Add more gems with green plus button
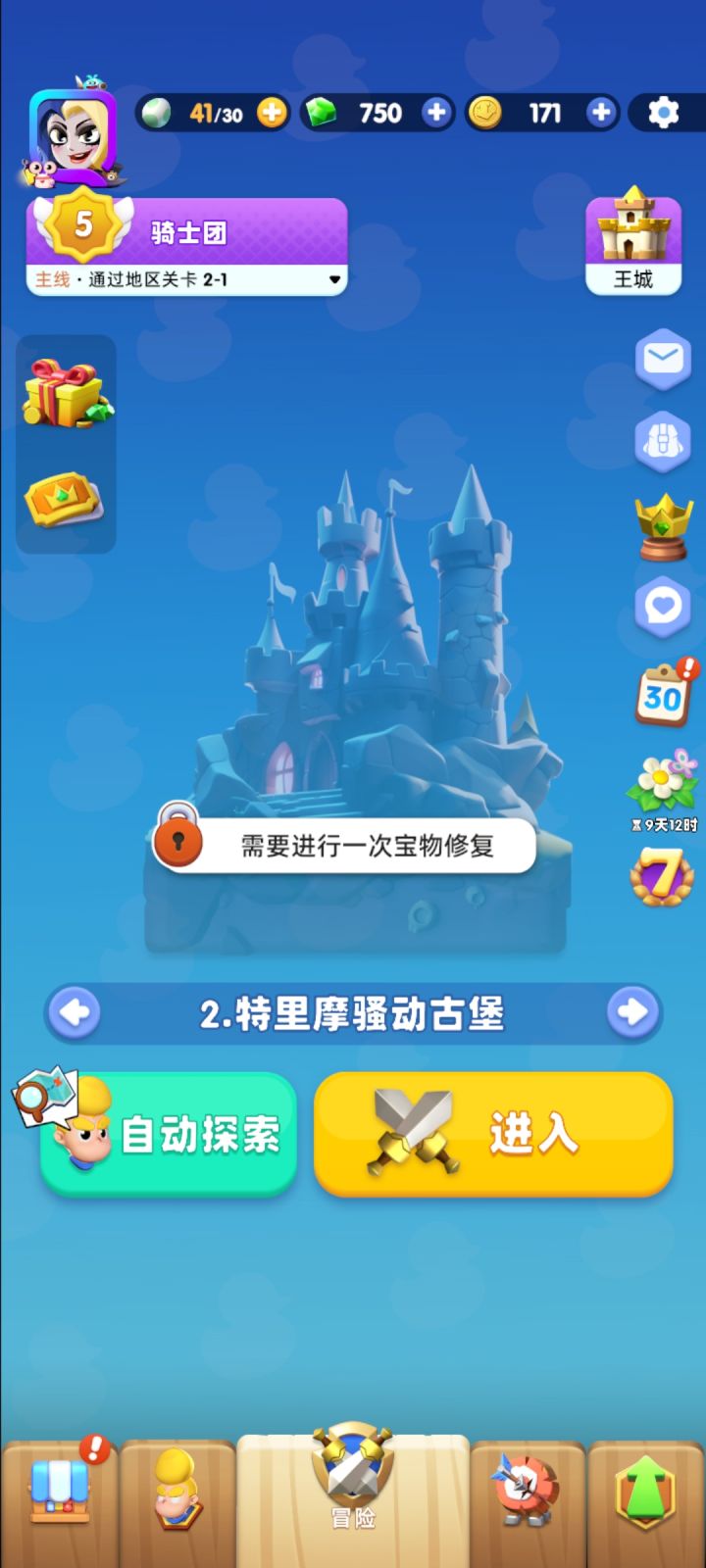 pyautogui.click(x=434, y=113)
